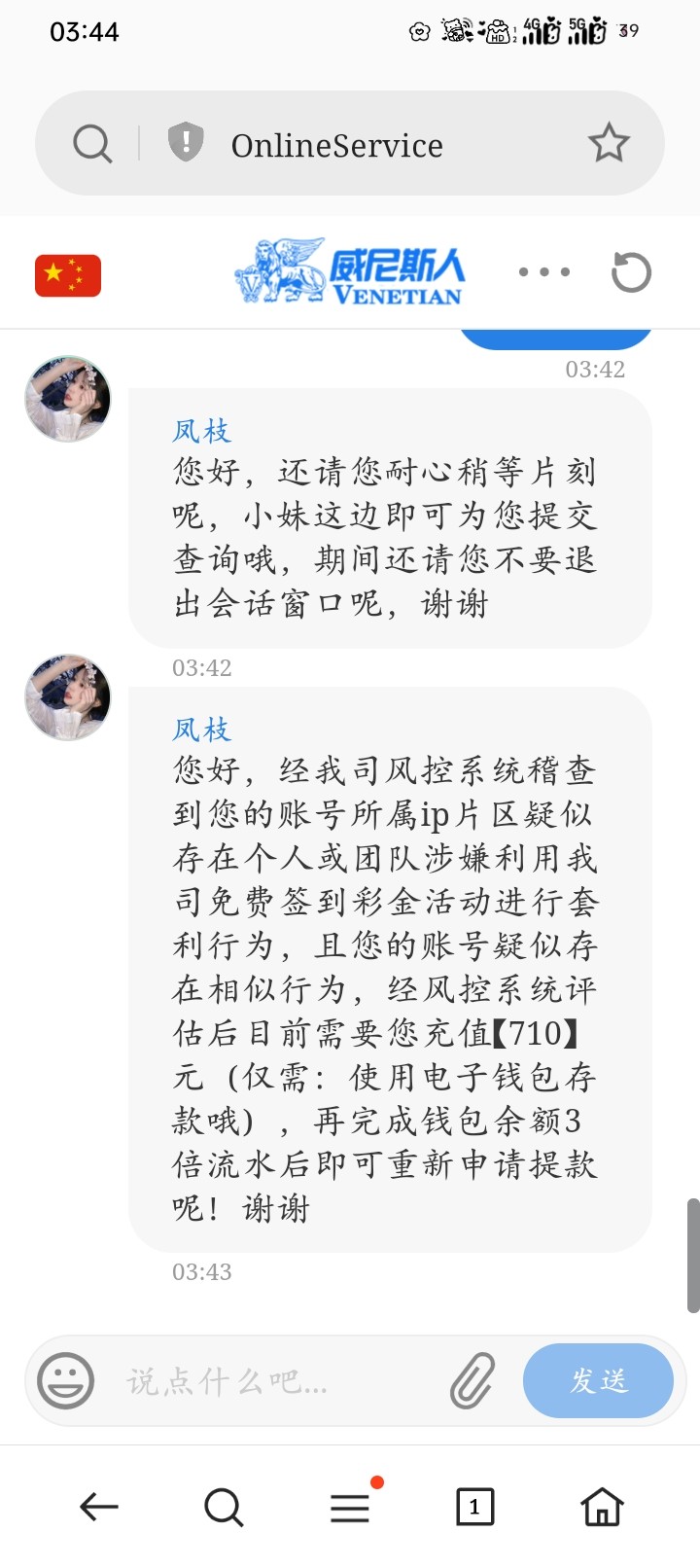Bookmark this page with the star
Image resolution: width=700 pixels, height=1568 pixels.
[x=610, y=144]
